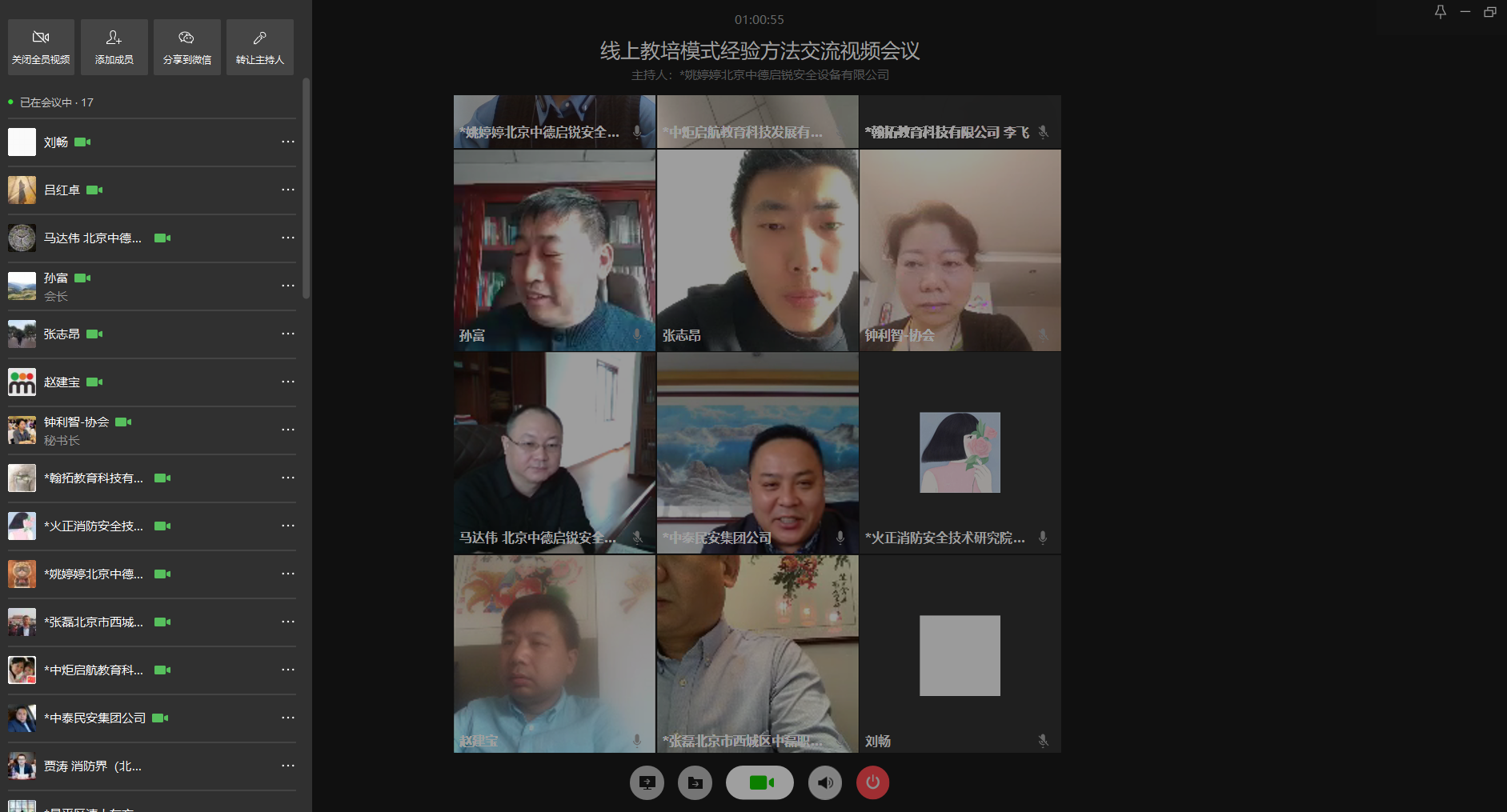The height and width of the screenshot is (812, 1507).
Task: Tap 添加成员 to add members
Action: pyautogui.click(x=114, y=47)
